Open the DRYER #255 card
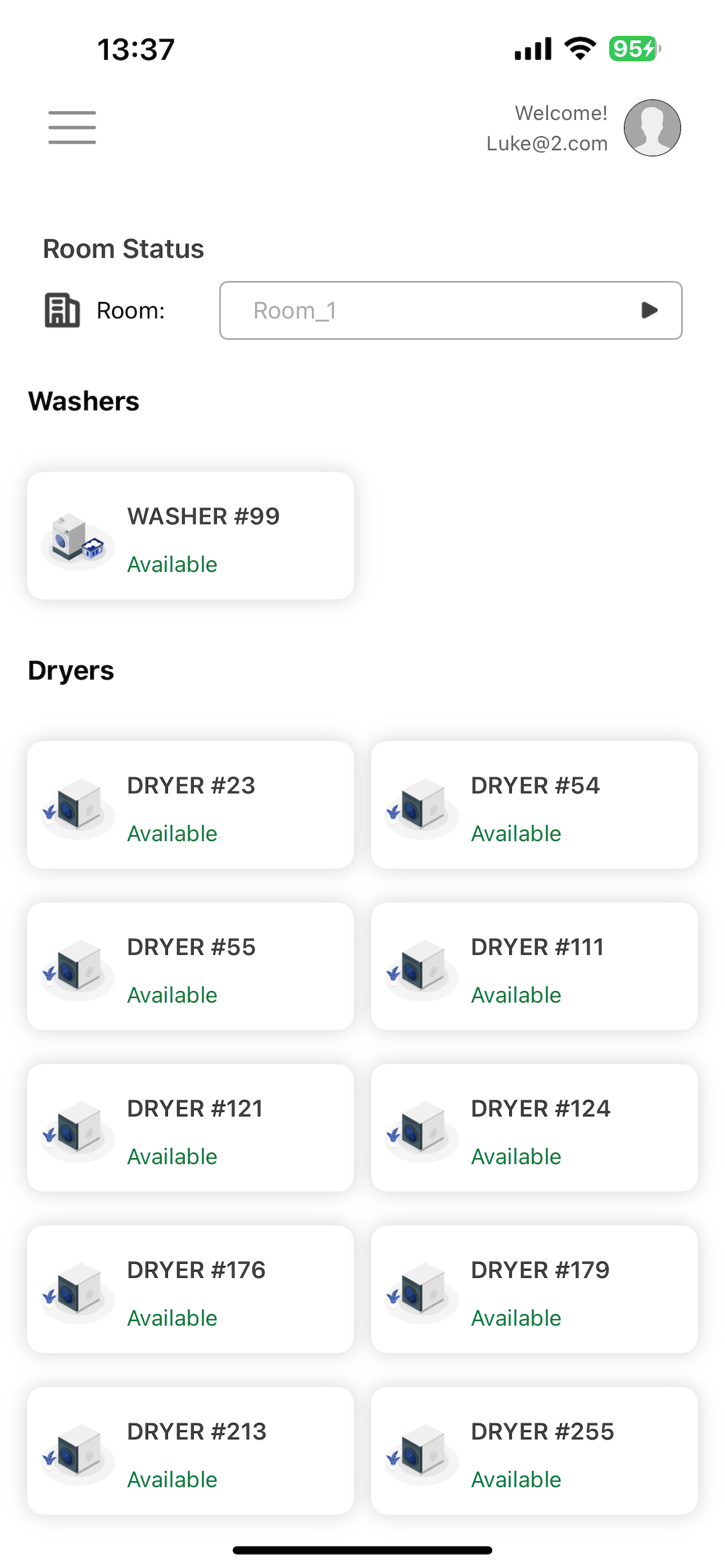The width and height of the screenshot is (725, 1568). (x=535, y=1451)
